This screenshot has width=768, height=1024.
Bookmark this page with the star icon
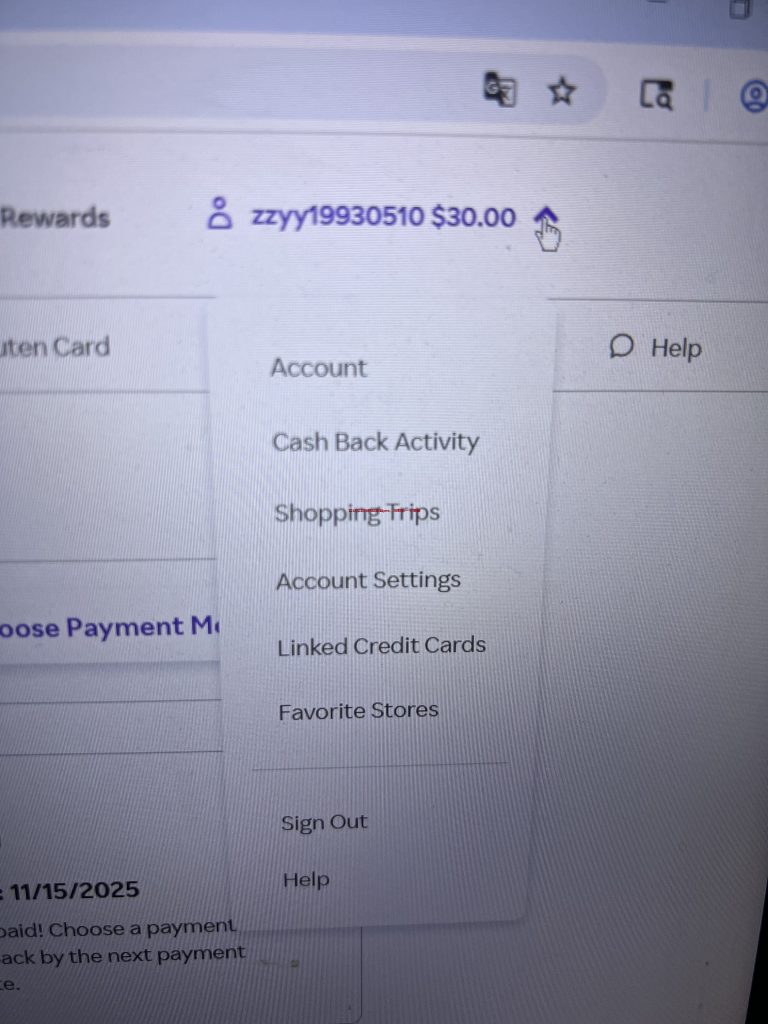coord(562,93)
